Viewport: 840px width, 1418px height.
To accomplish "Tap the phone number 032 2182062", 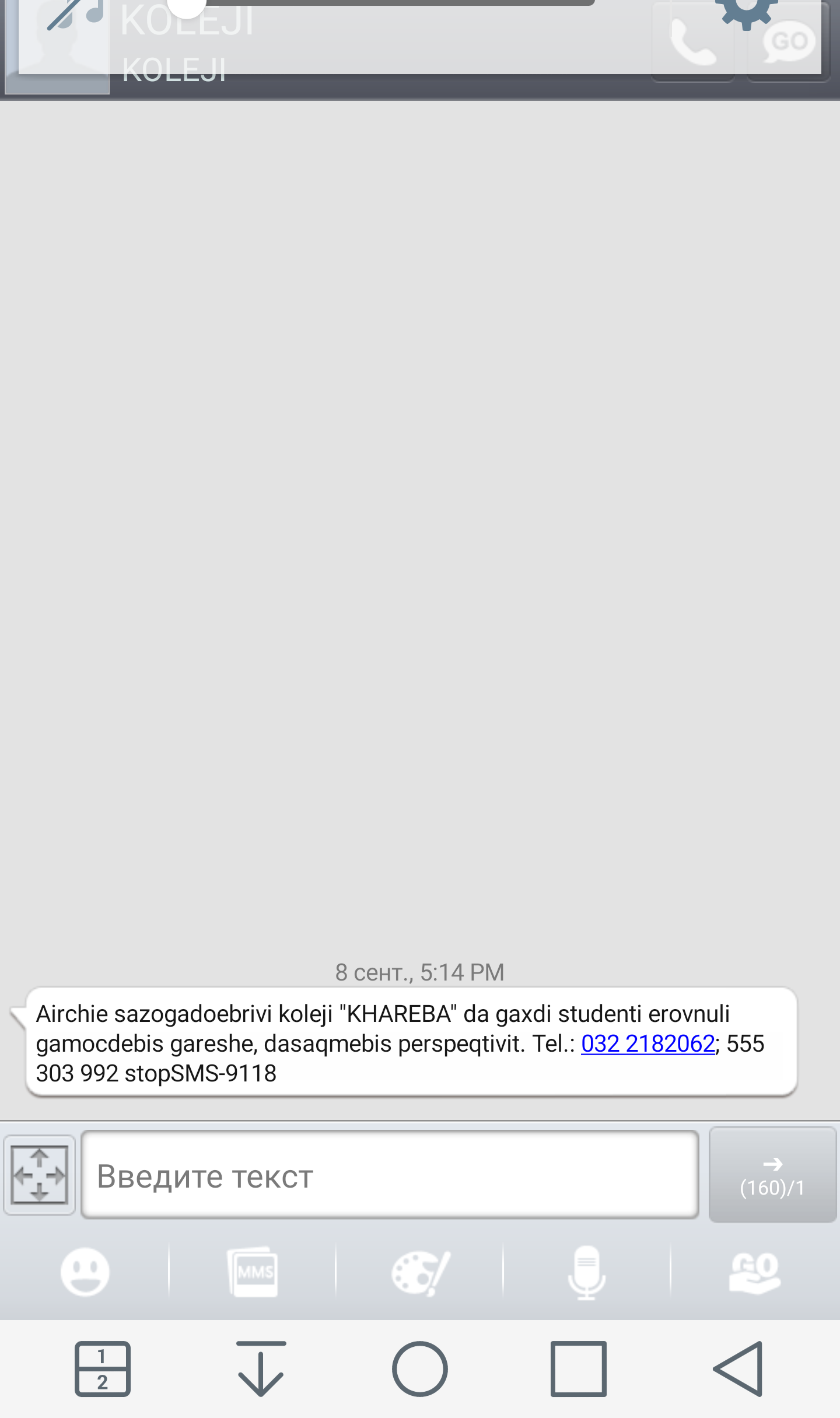I will [647, 1044].
